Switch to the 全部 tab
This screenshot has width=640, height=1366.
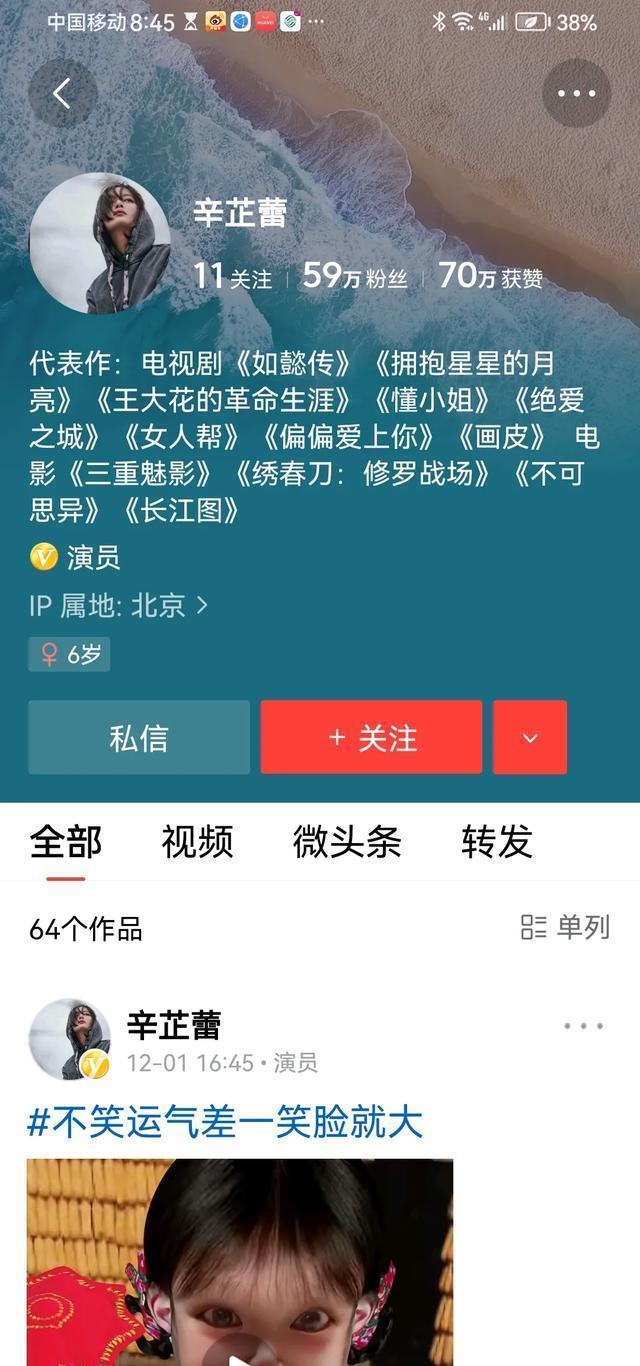click(x=66, y=842)
